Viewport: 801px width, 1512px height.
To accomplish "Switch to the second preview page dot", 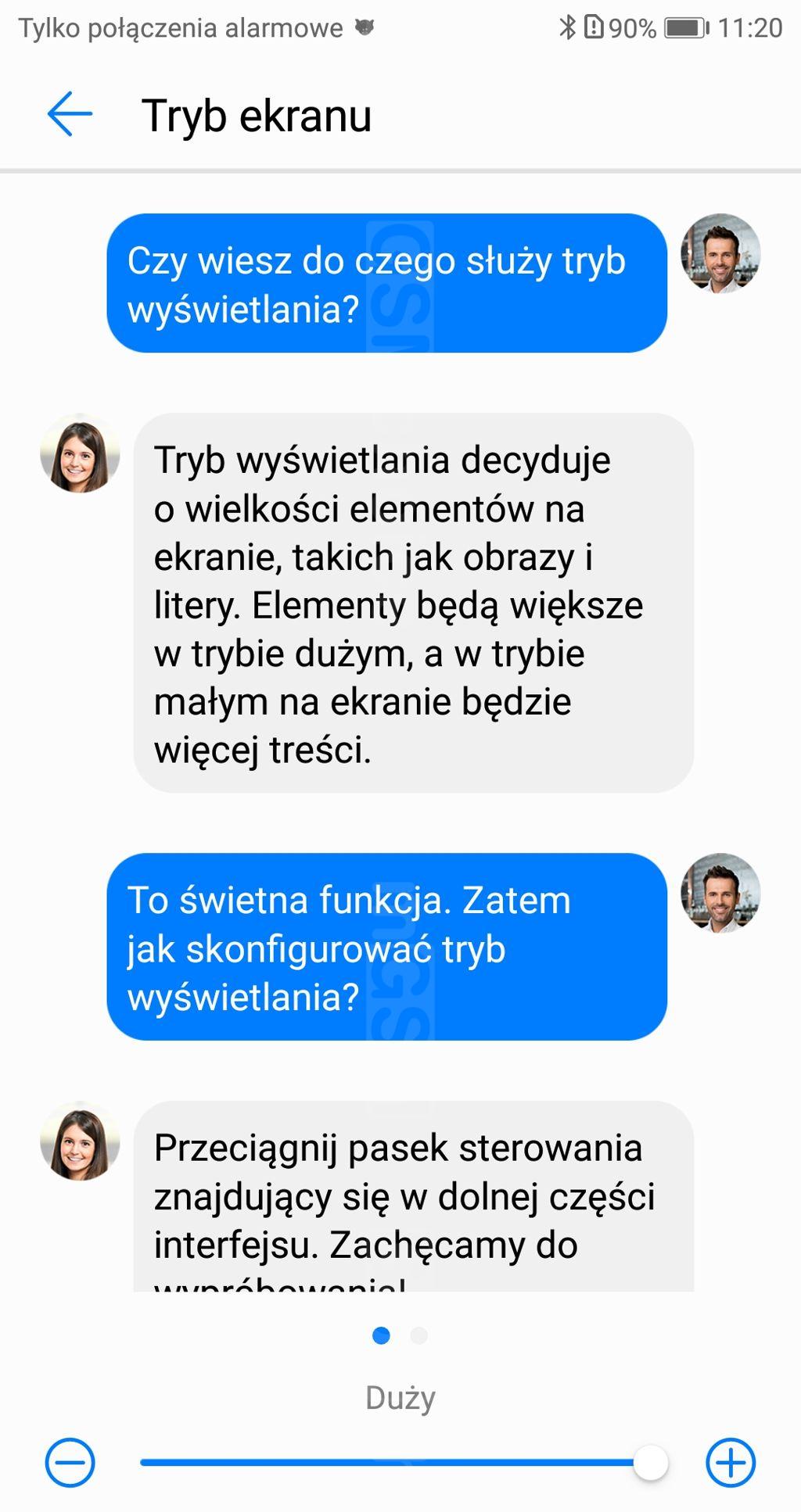I will pyautogui.click(x=419, y=1335).
